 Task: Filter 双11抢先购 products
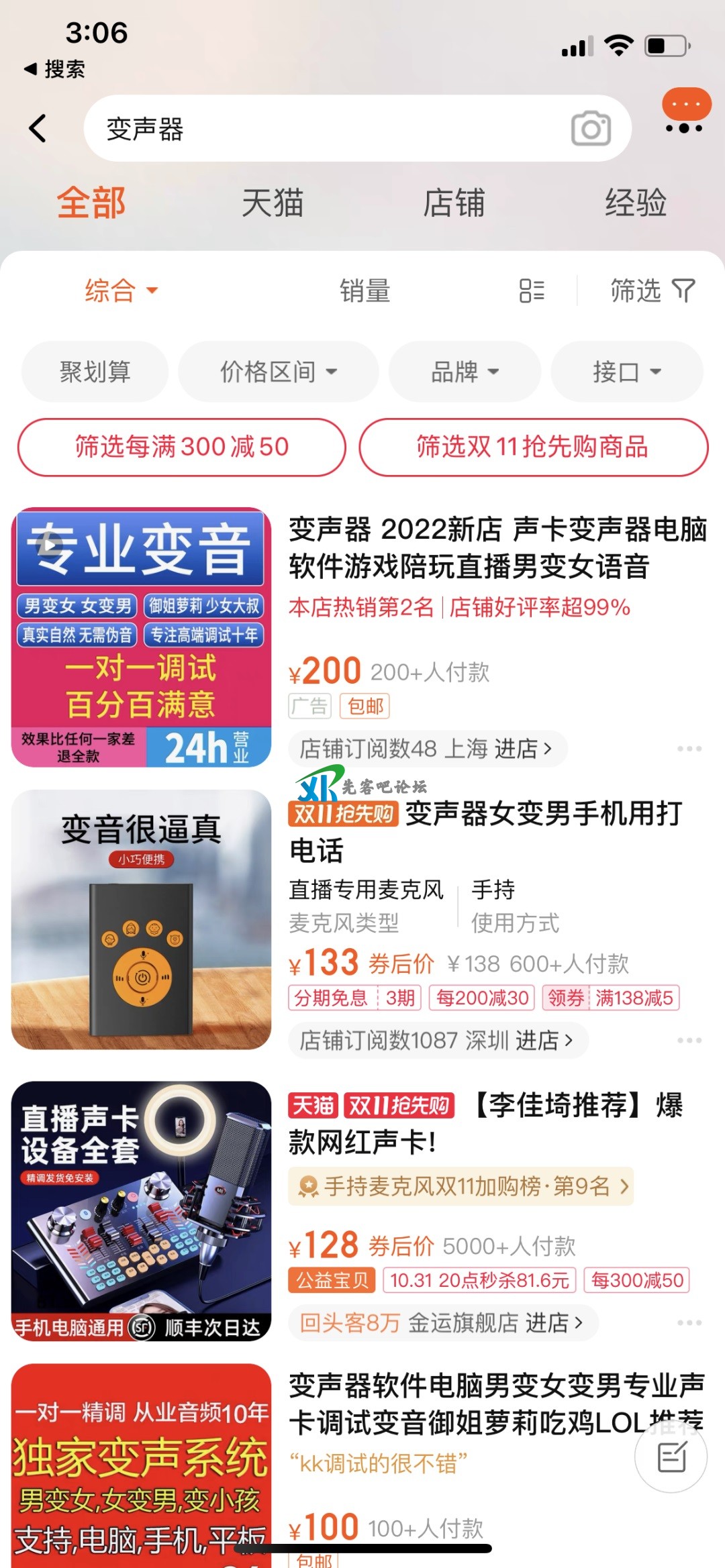tap(533, 447)
